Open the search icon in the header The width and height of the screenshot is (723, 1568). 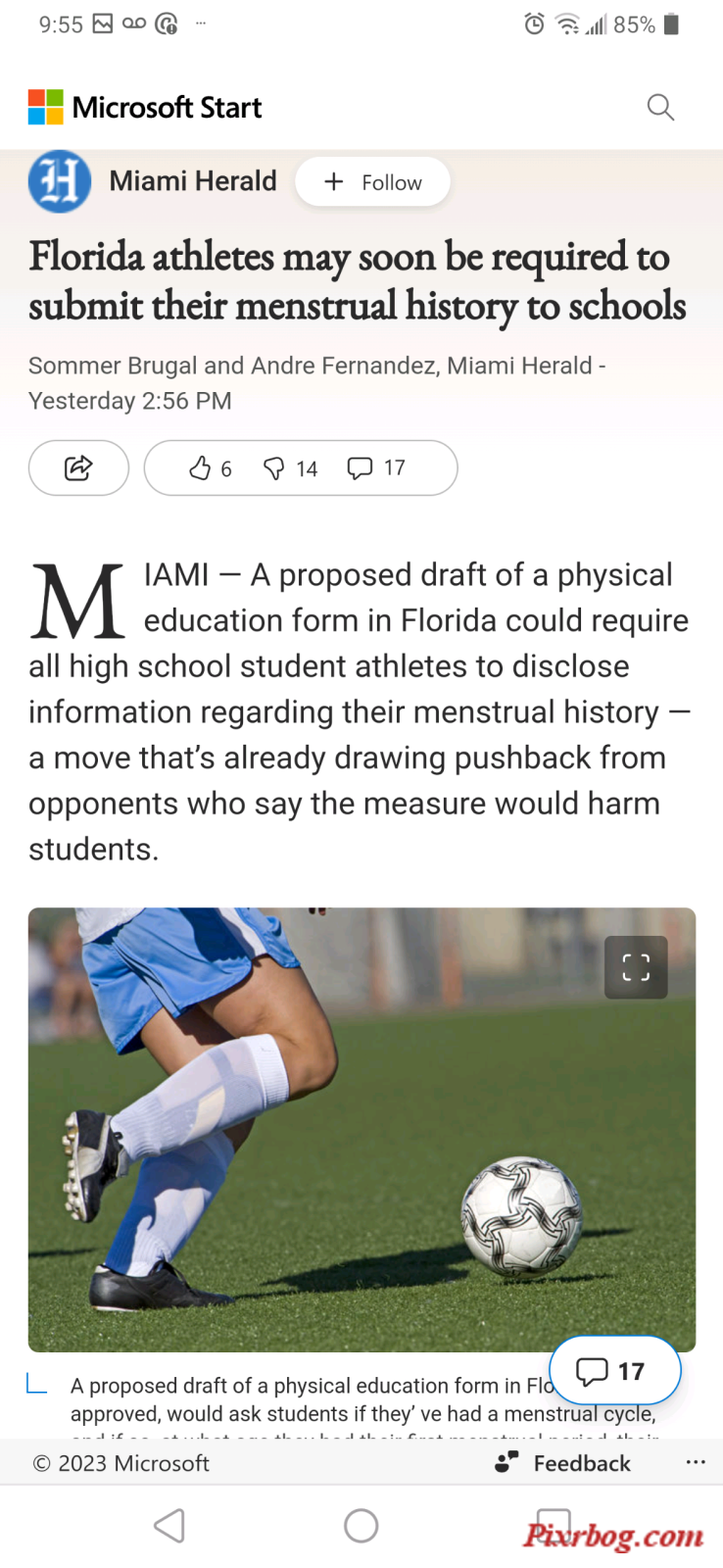[660, 107]
